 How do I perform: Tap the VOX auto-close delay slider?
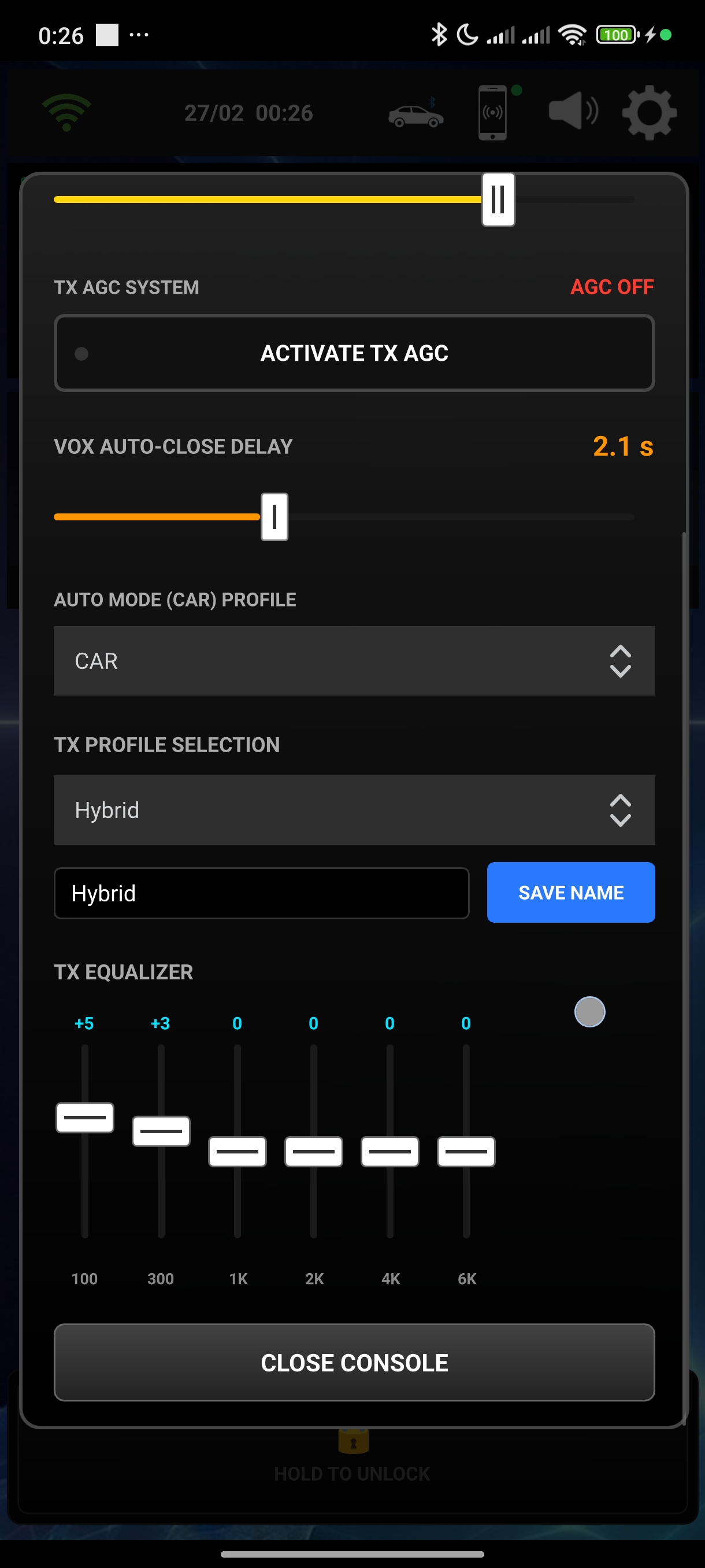click(x=274, y=517)
